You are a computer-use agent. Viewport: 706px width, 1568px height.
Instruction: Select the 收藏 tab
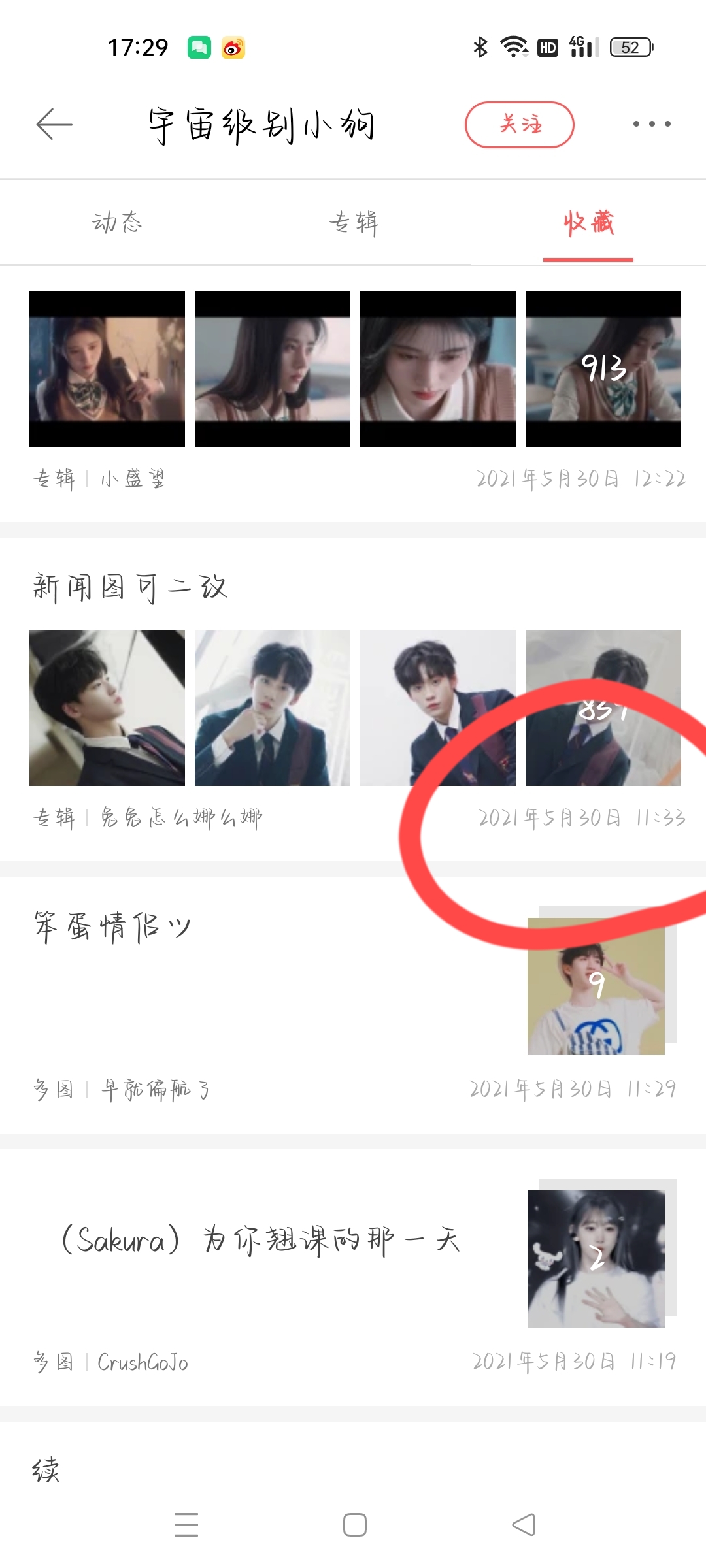pyautogui.click(x=588, y=223)
